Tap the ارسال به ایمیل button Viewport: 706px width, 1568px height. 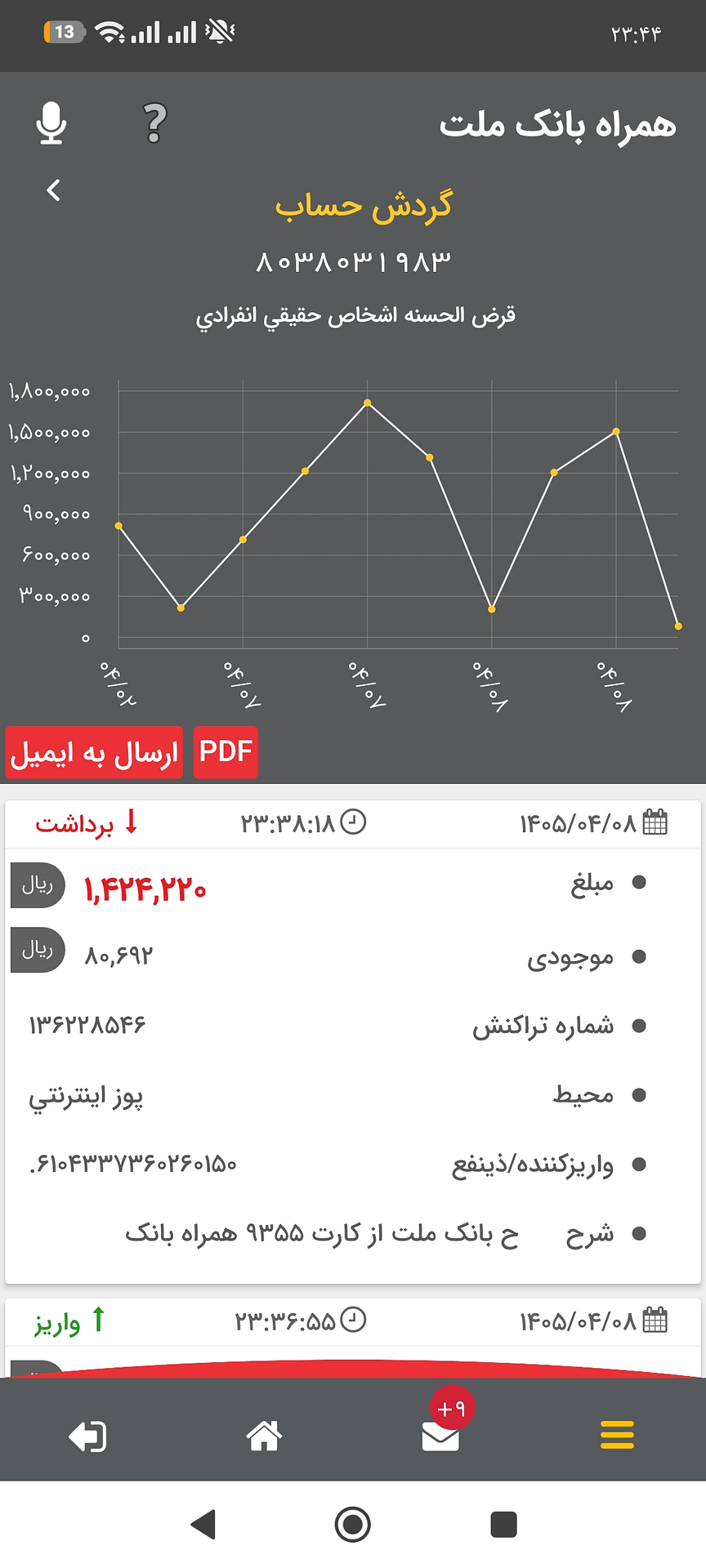95,751
